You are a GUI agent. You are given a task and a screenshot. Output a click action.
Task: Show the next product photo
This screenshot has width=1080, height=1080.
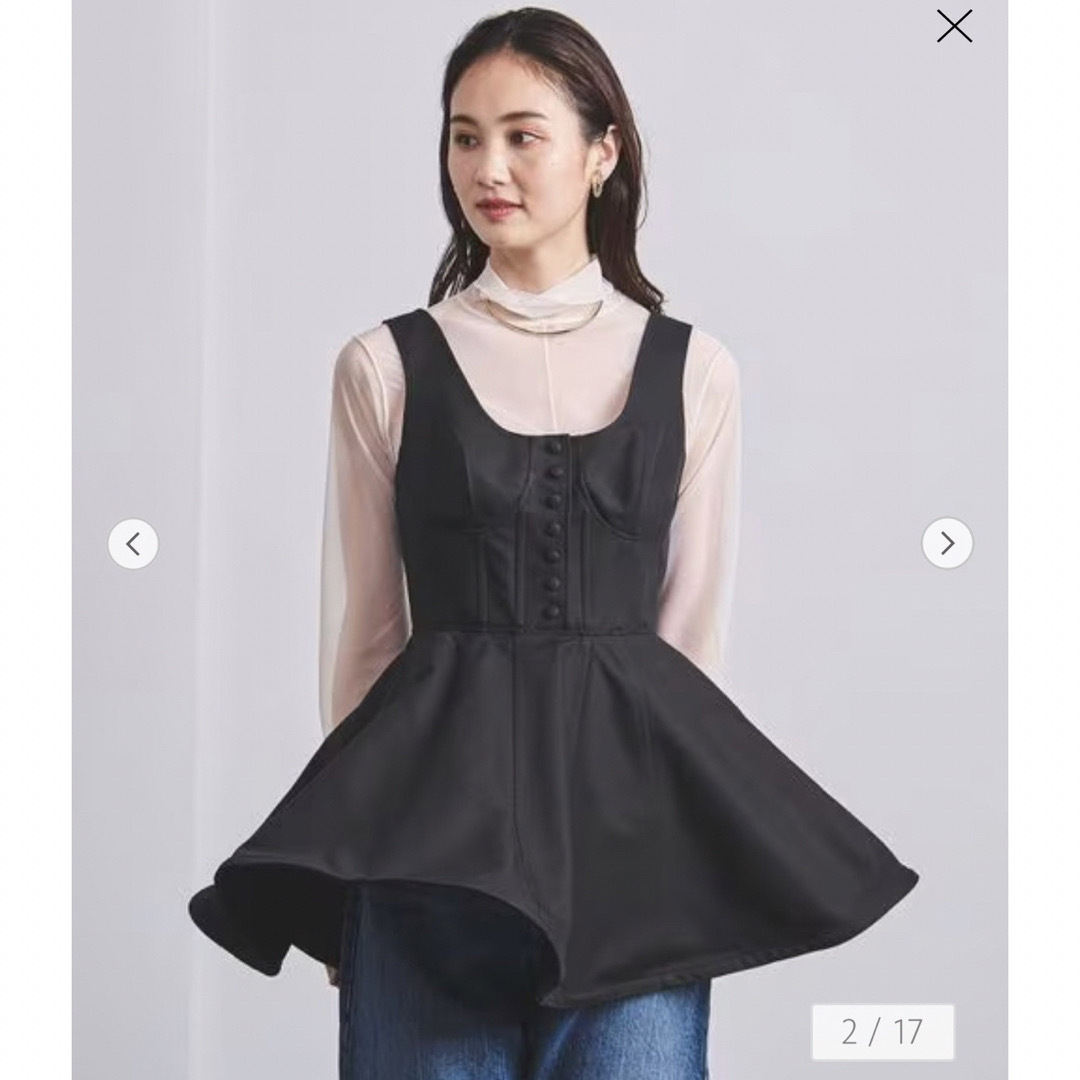point(947,543)
